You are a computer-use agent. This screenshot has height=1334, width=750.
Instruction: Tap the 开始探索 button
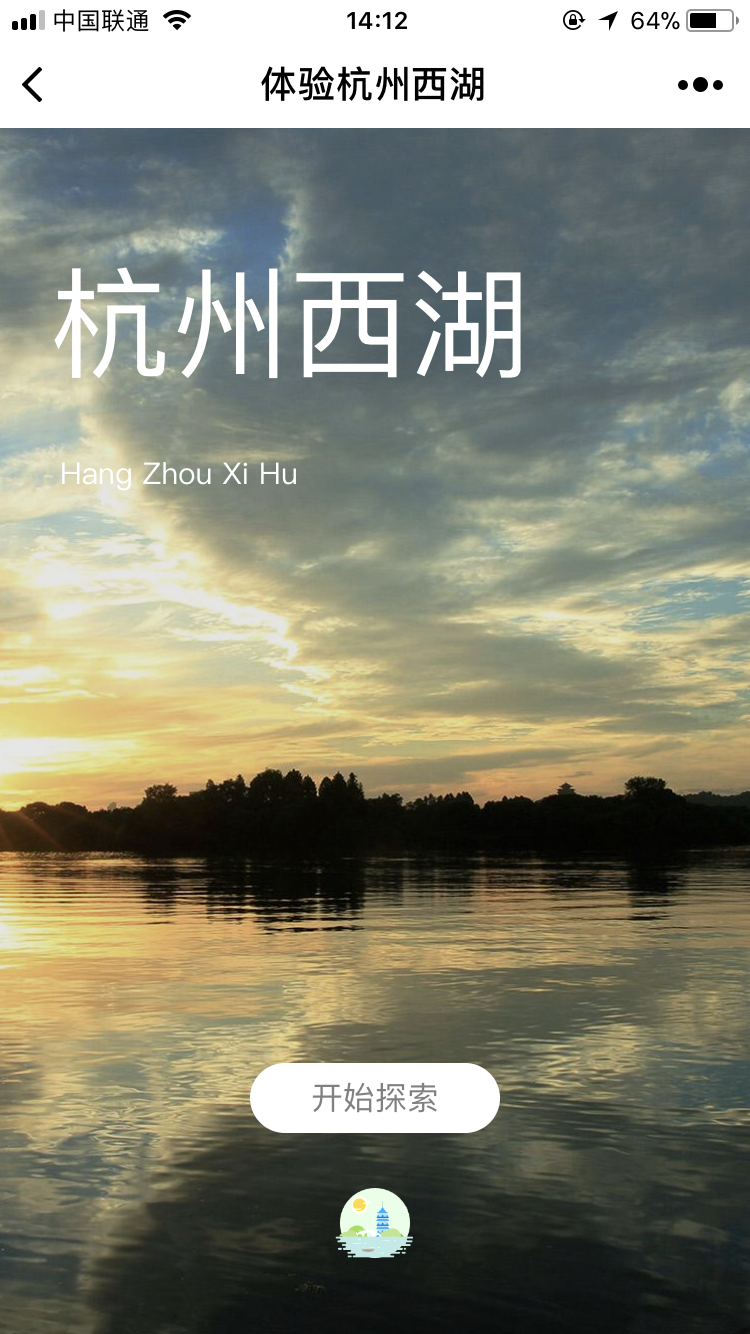pyautogui.click(x=375, y=1098)
